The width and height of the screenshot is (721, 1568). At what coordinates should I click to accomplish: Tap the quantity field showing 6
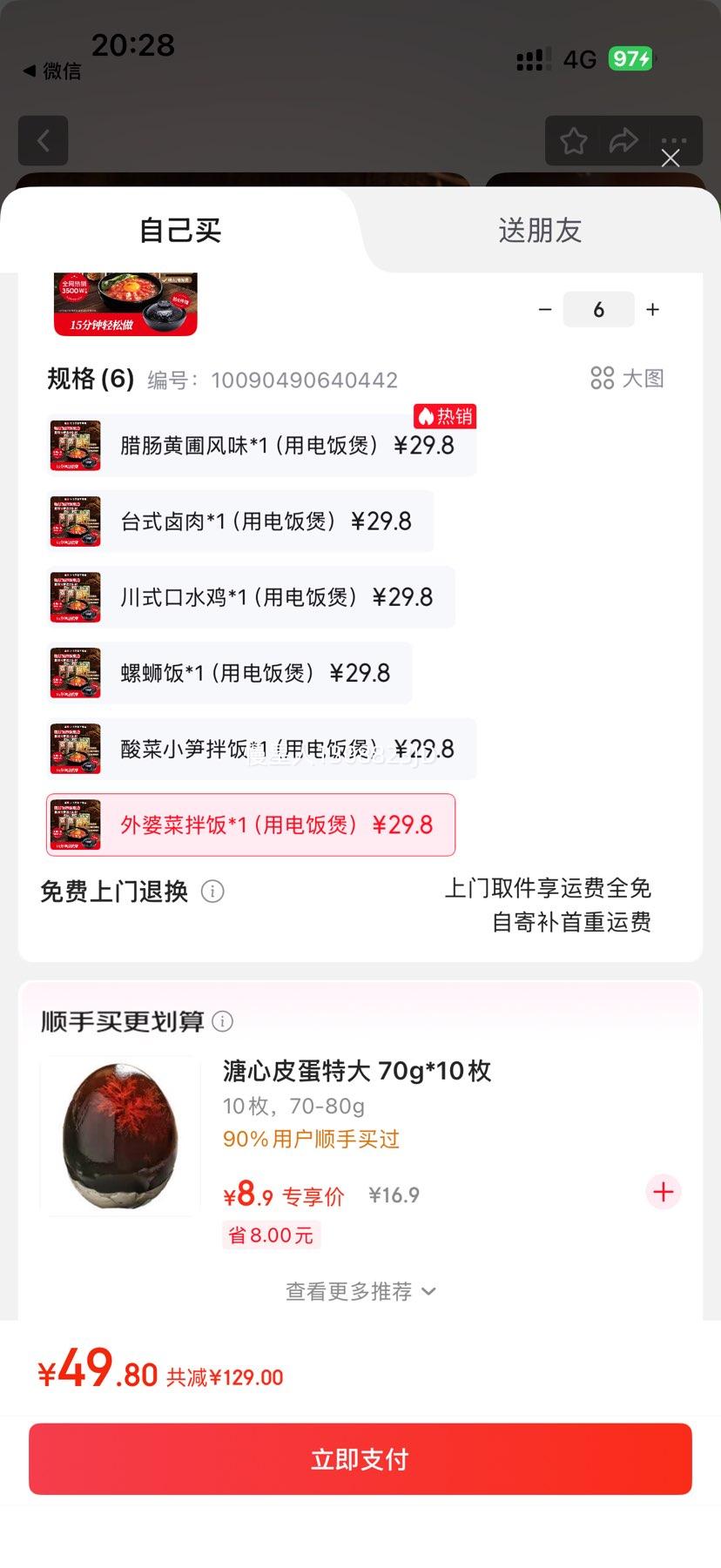[598, 310]
